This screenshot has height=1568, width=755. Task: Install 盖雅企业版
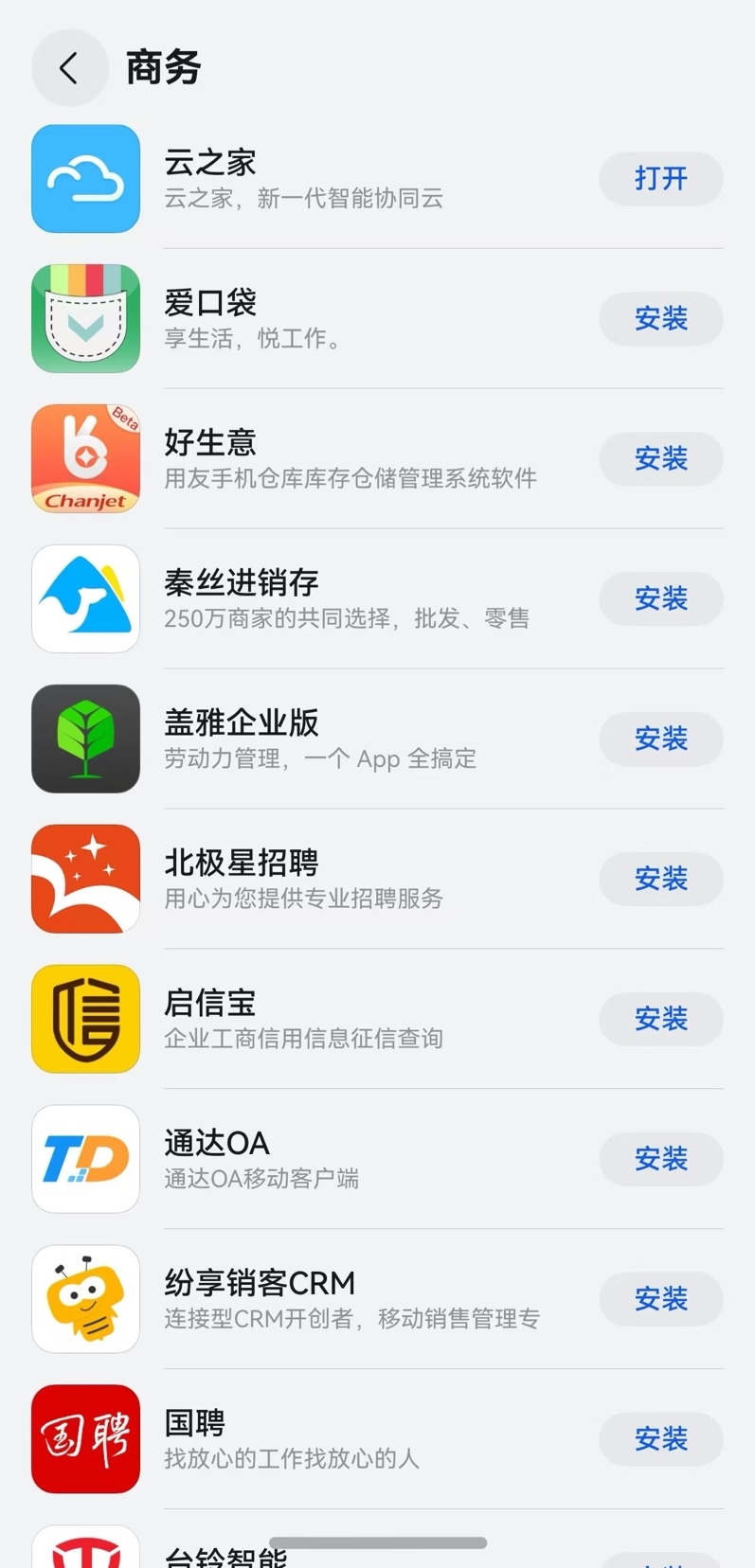pos(660,739)
